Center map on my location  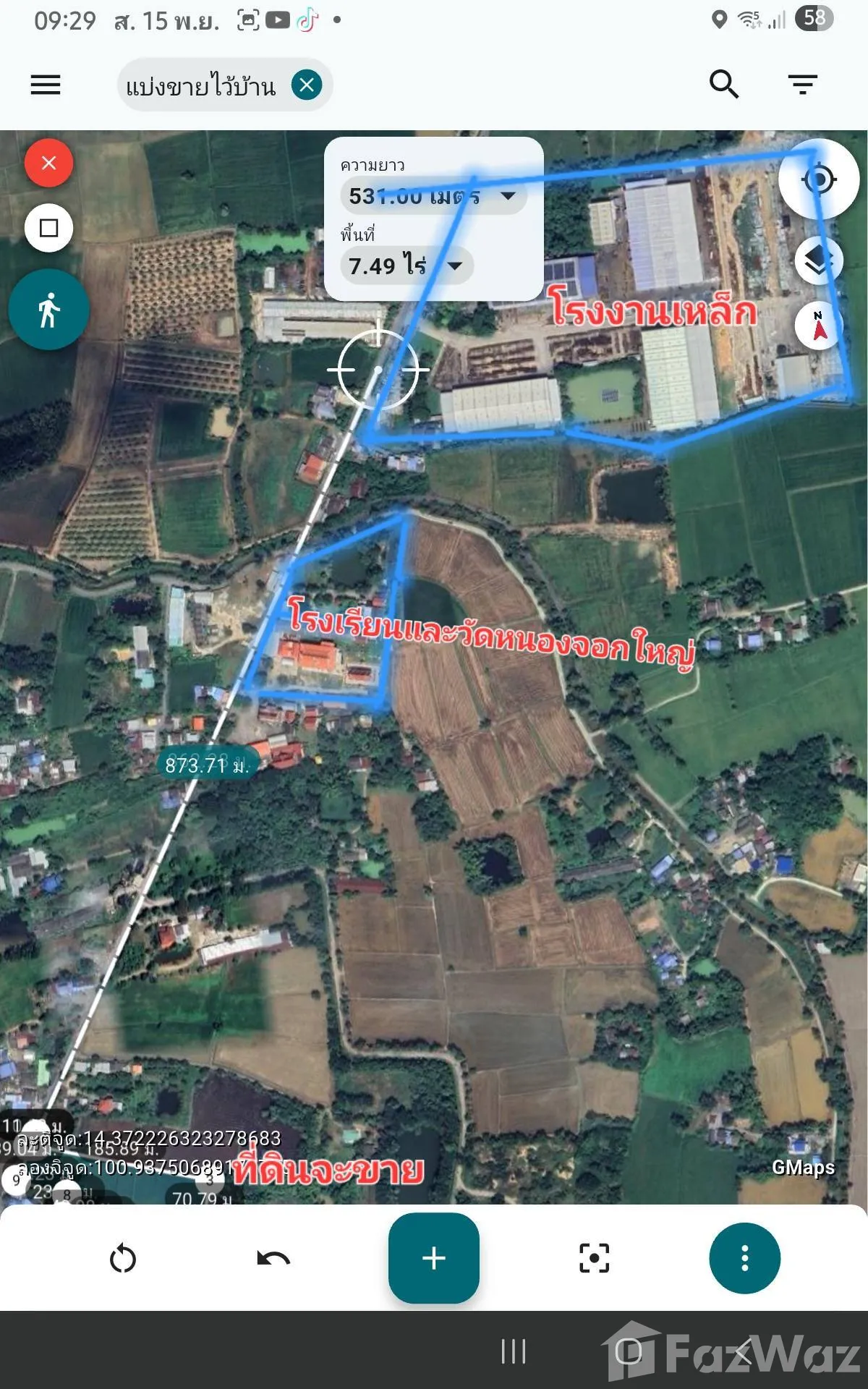tap(819, 179)
